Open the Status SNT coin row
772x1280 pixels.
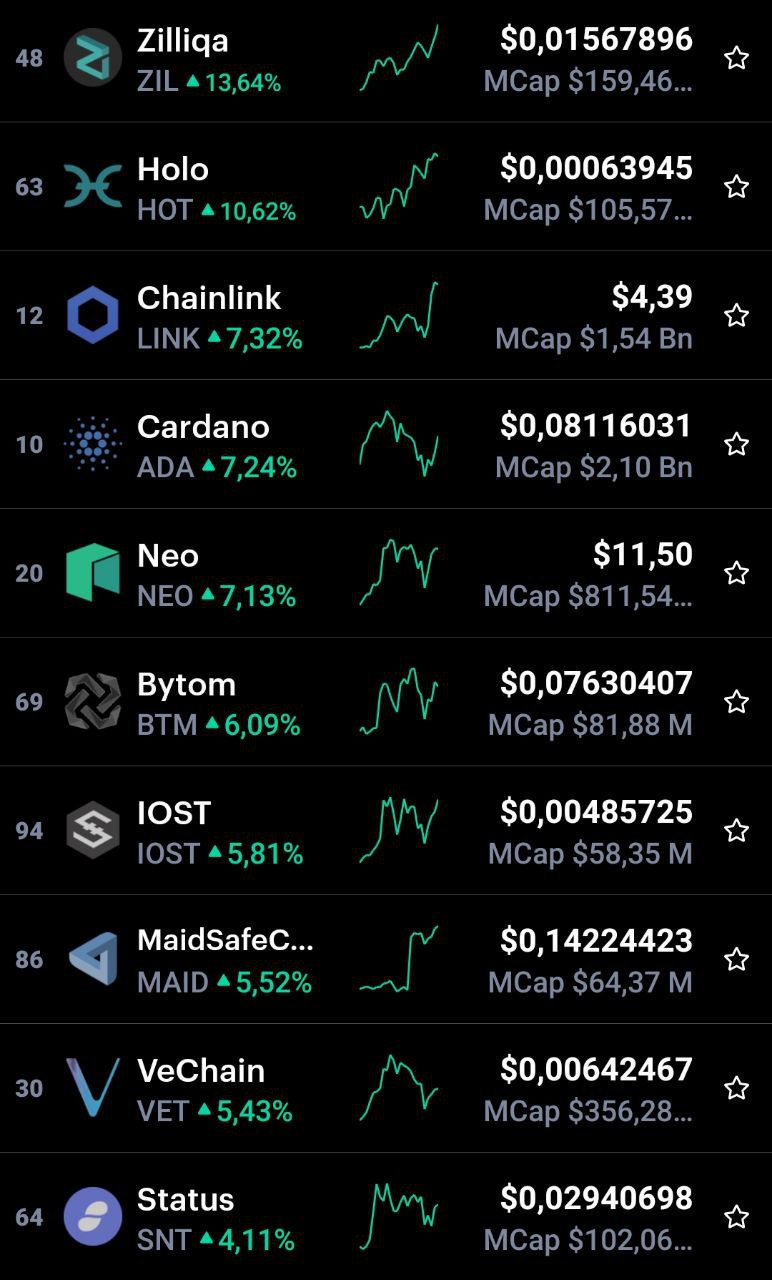pos(386,1217)
